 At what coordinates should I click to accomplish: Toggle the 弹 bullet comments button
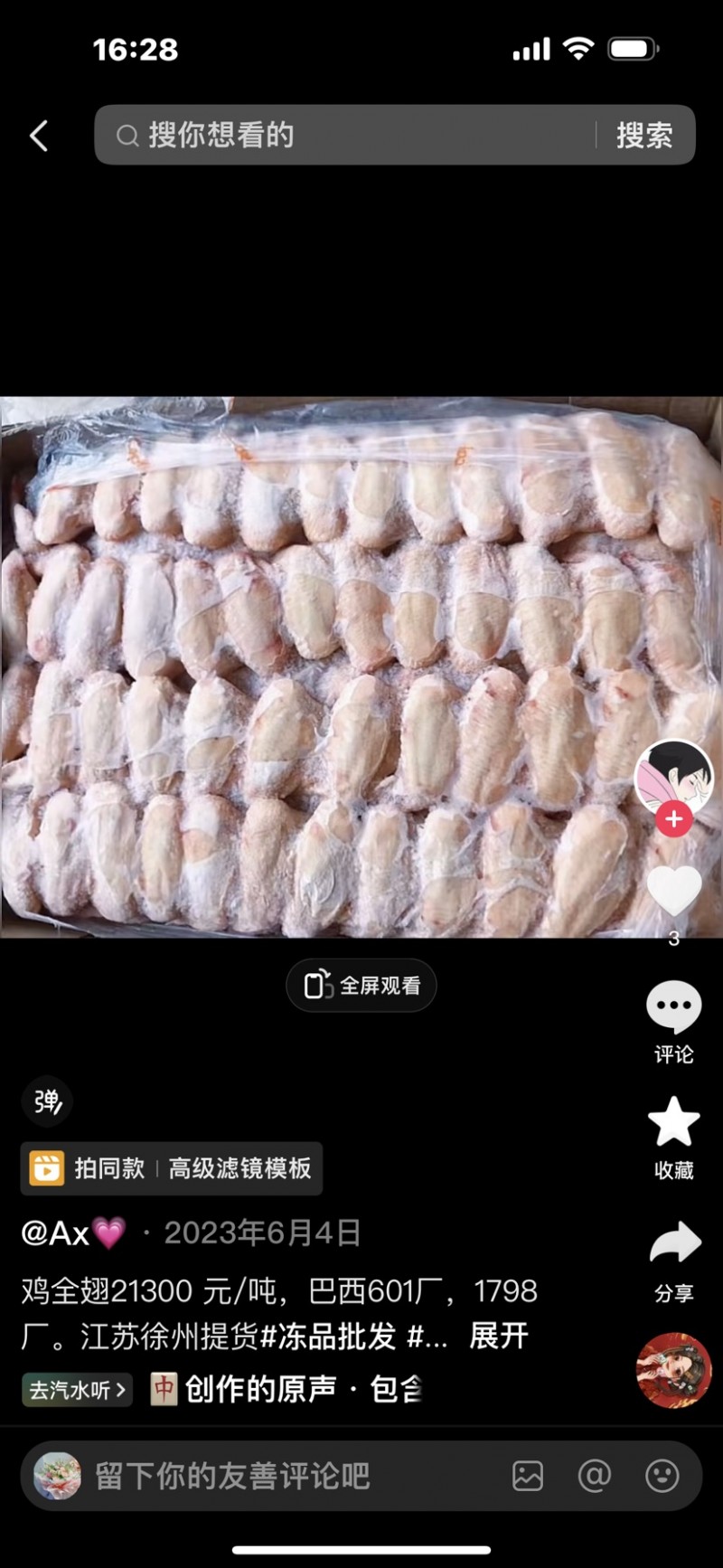pyautogui.click(x=47, y=1101)
